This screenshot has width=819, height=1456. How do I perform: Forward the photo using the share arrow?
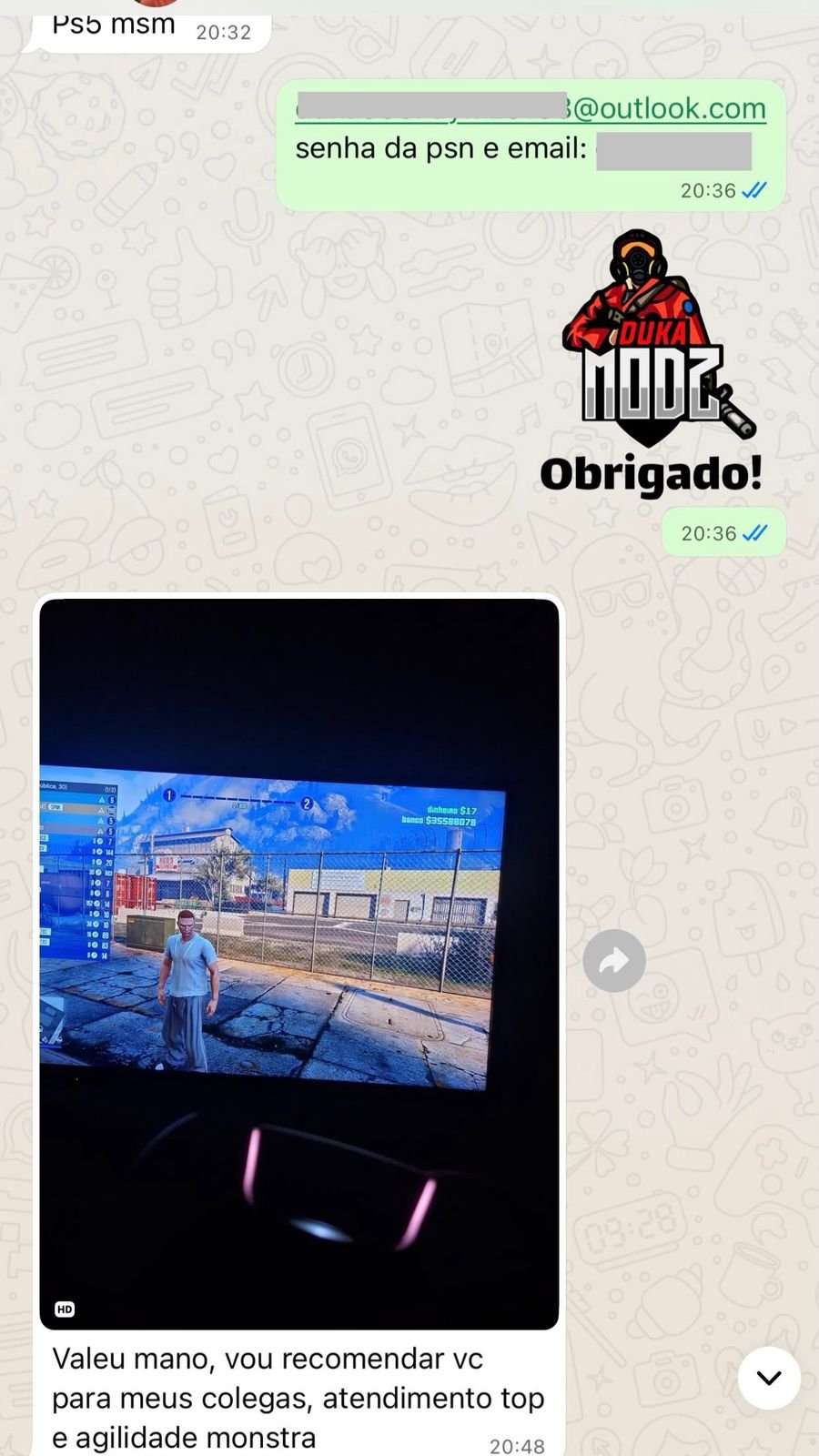(x=614, y=960)
